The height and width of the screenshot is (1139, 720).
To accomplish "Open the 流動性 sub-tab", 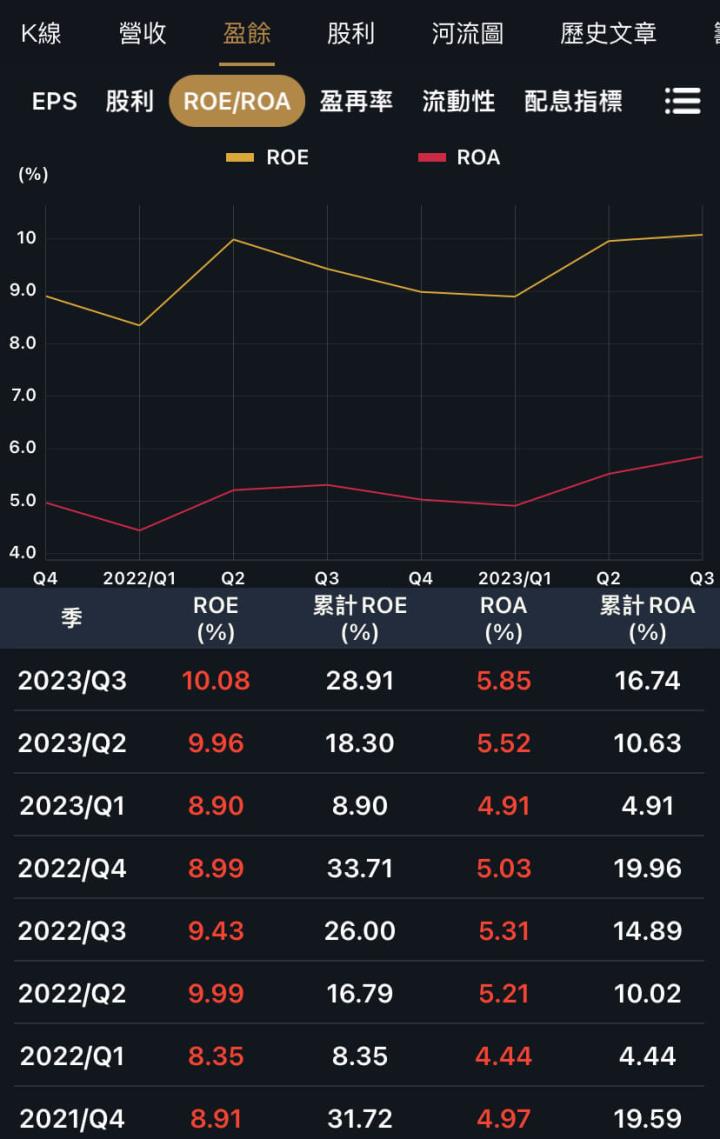I will (x=459, y=101).
